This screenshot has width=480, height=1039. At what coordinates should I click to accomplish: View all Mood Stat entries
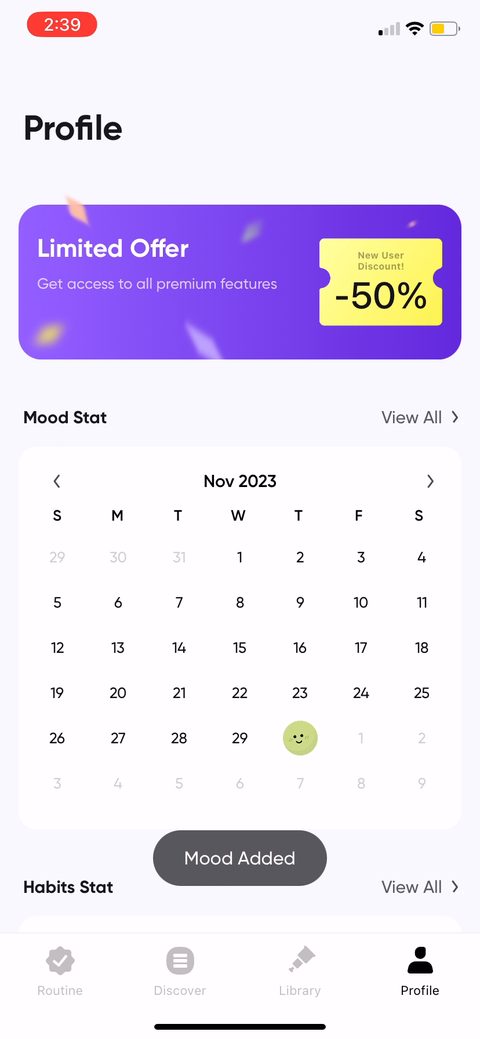pyautogui.click(x=420, y=417)
